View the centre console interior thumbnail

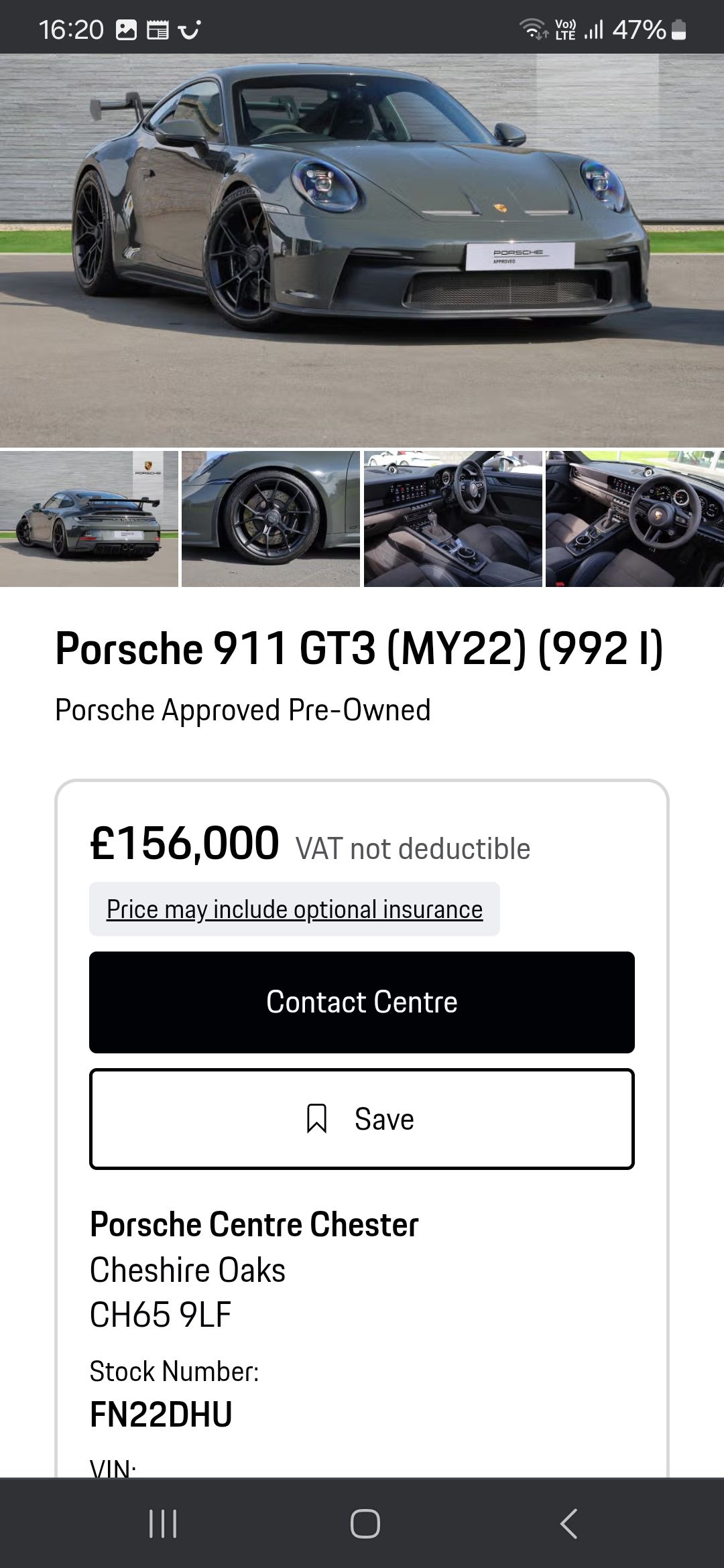click(452, 519)
